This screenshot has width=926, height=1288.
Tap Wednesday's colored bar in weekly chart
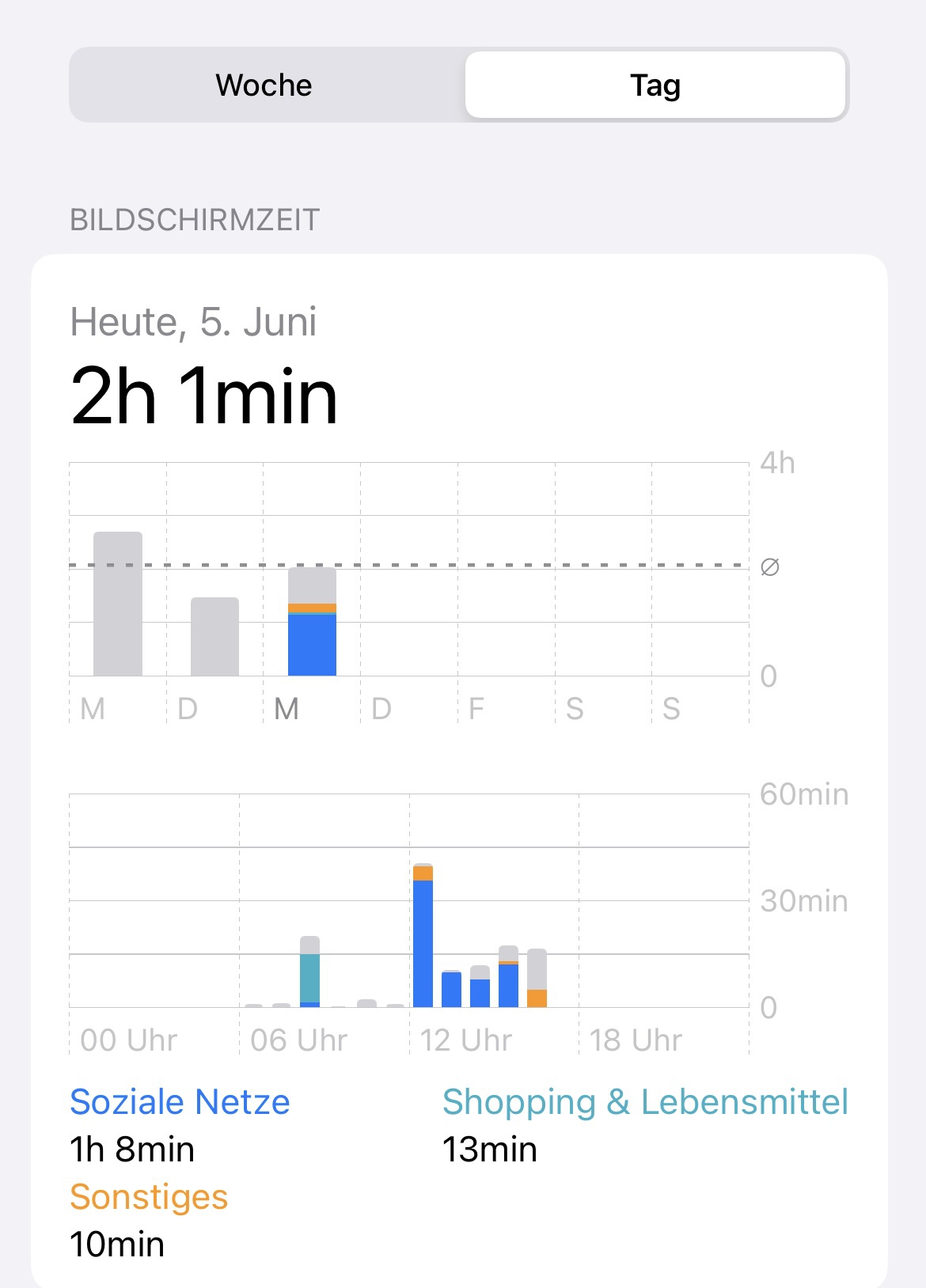pos(312,622)
